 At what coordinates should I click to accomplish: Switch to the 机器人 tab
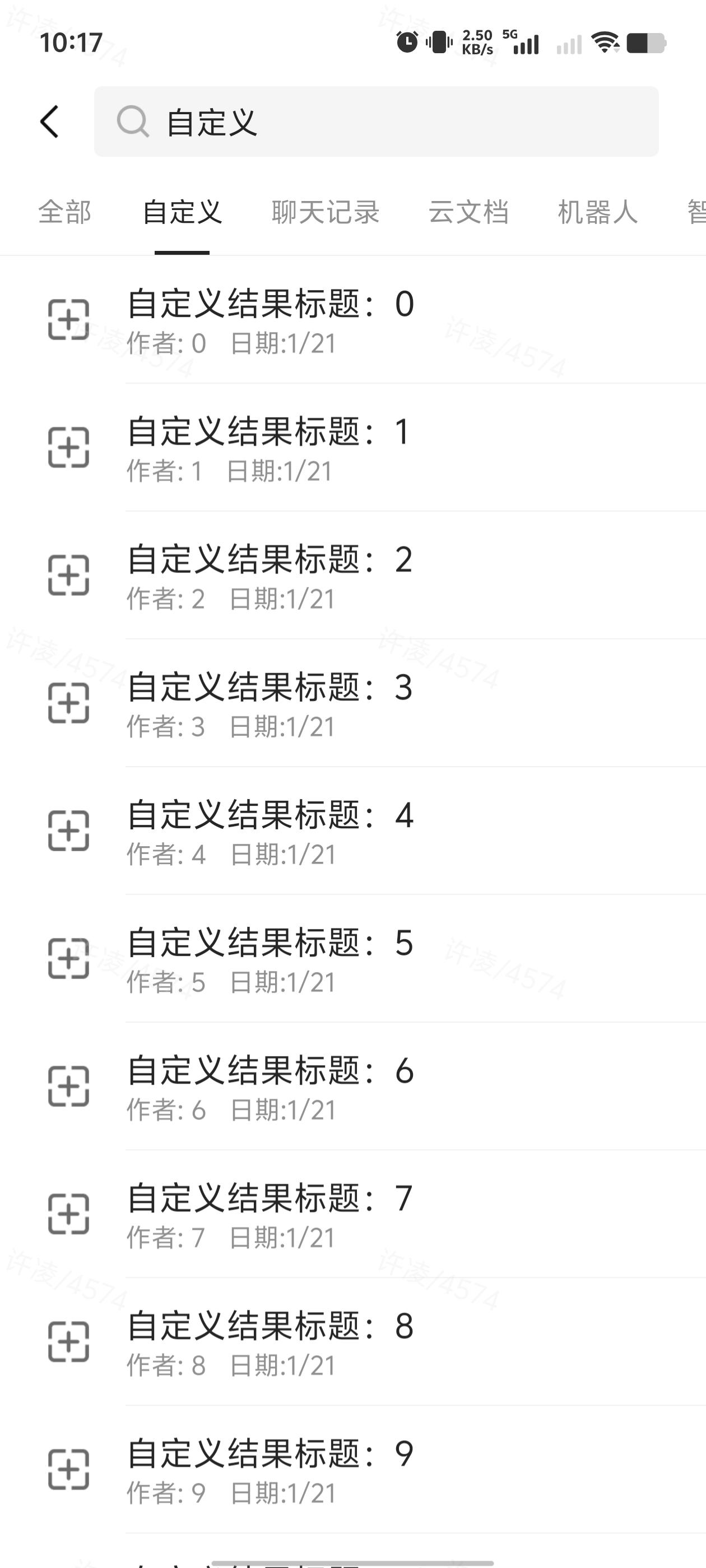(x=597, y=212)
